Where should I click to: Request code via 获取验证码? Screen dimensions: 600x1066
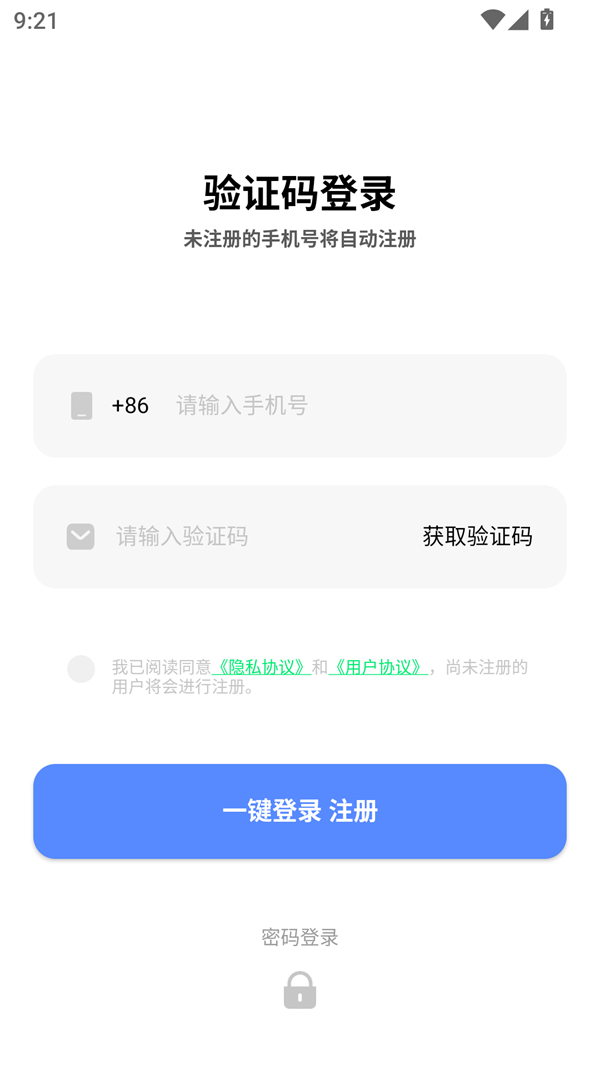click(x=477, y=537)
